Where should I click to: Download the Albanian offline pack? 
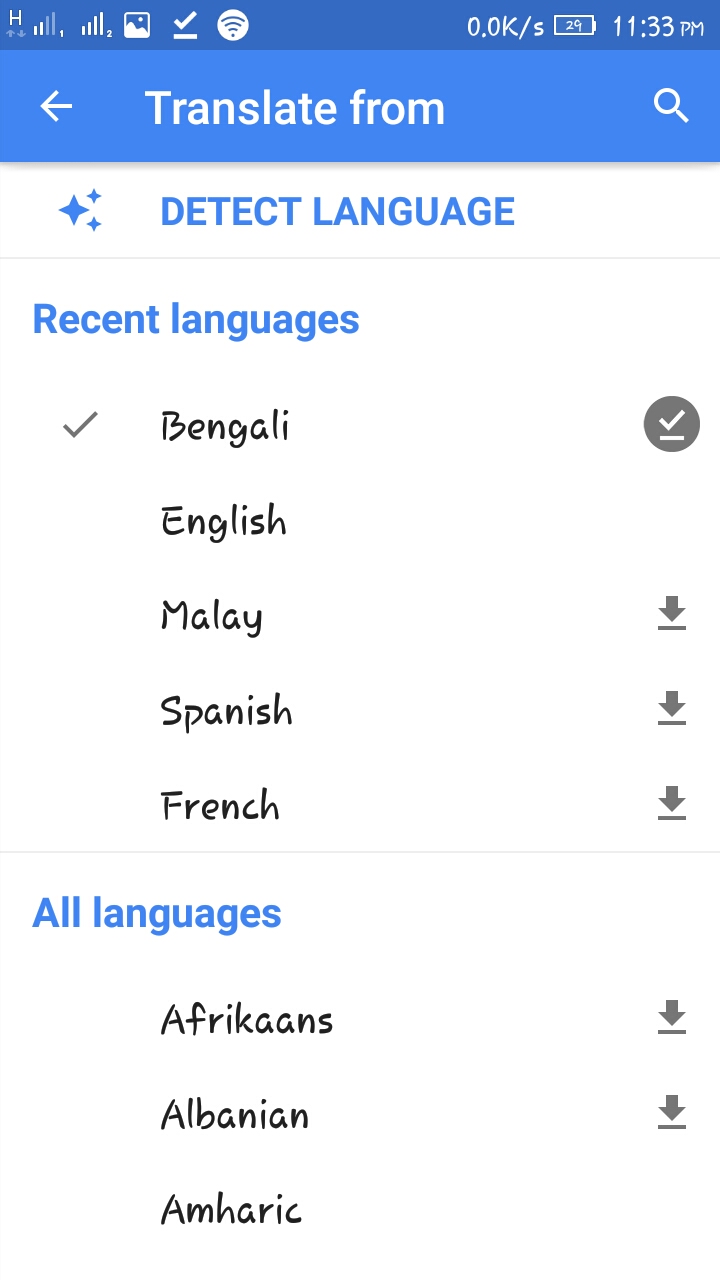click(671, 1113)
